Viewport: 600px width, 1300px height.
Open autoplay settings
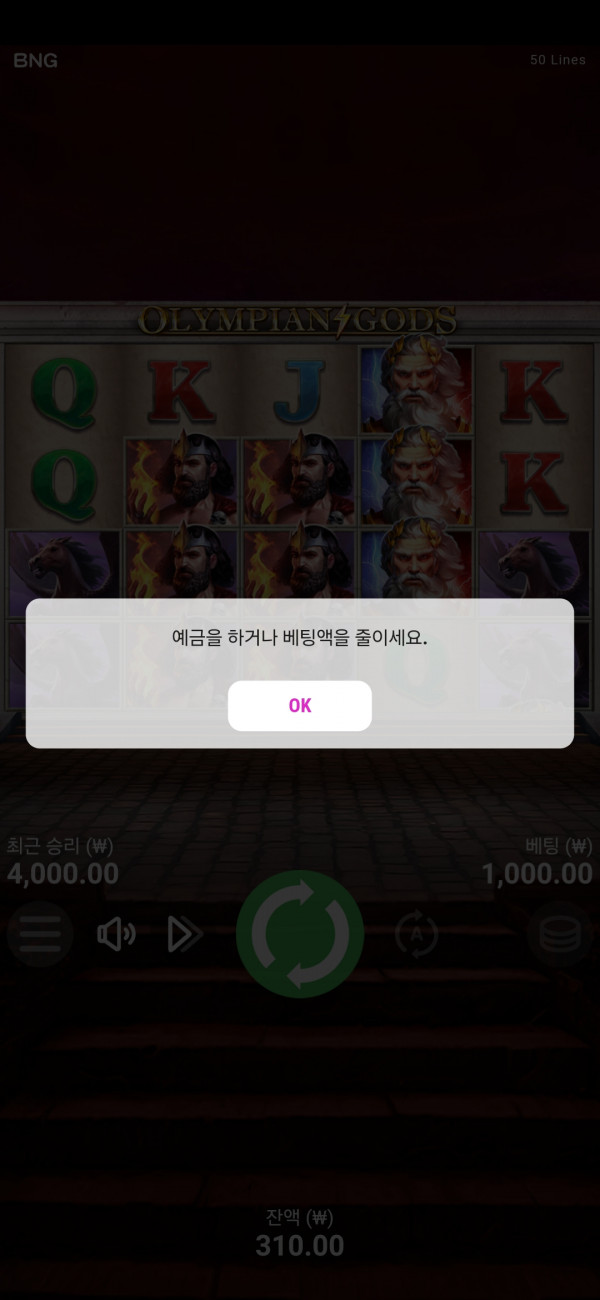[417, 934]
